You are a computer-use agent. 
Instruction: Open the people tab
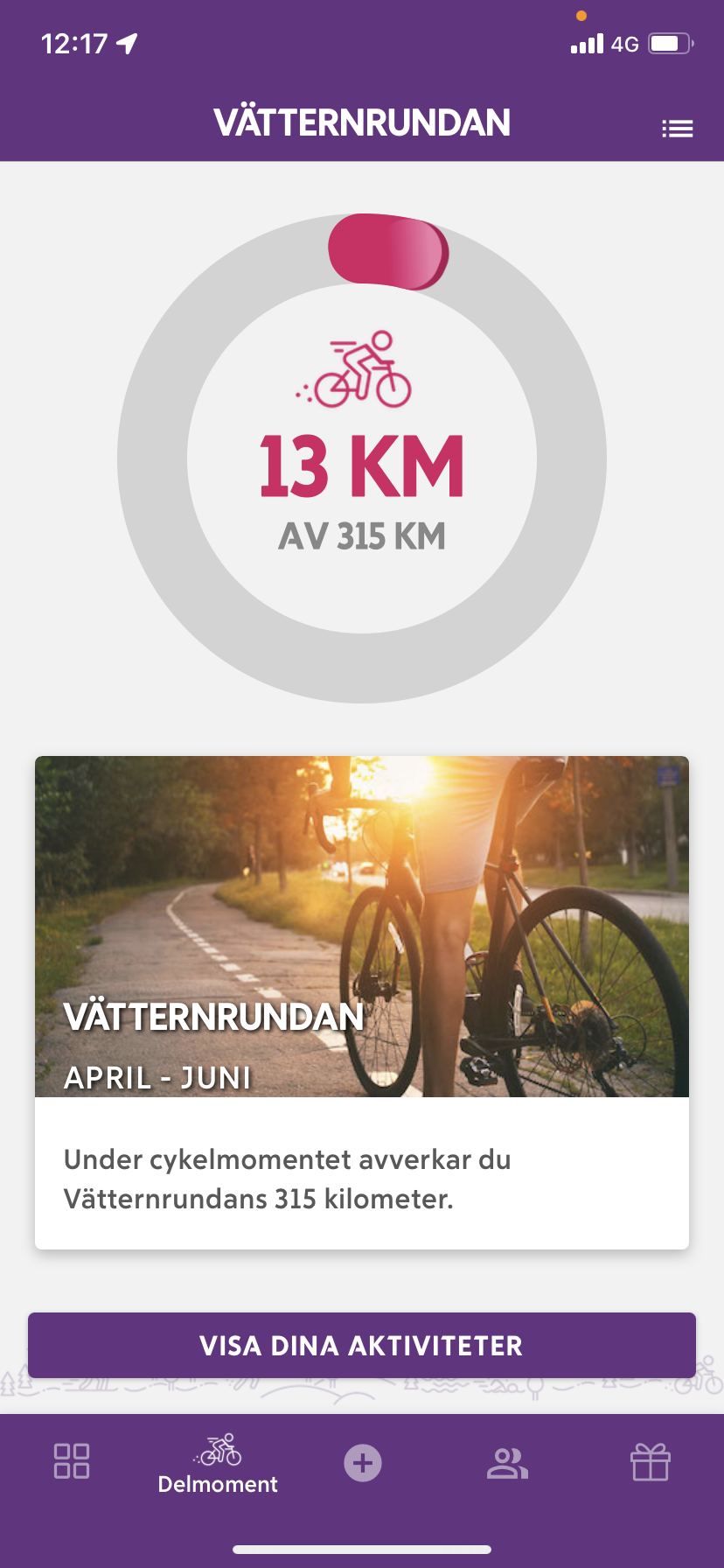coord(507,1463)
